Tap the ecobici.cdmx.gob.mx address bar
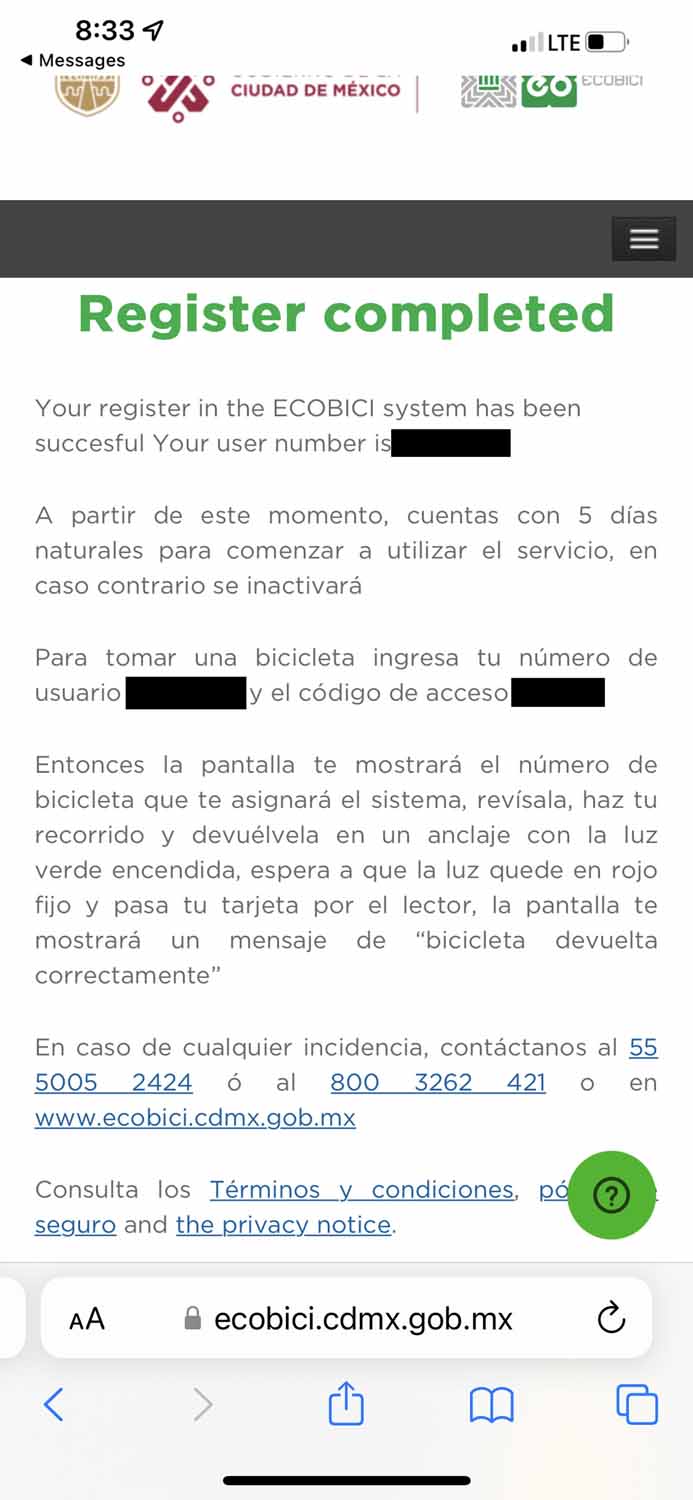 click(x=362, y=1319)
